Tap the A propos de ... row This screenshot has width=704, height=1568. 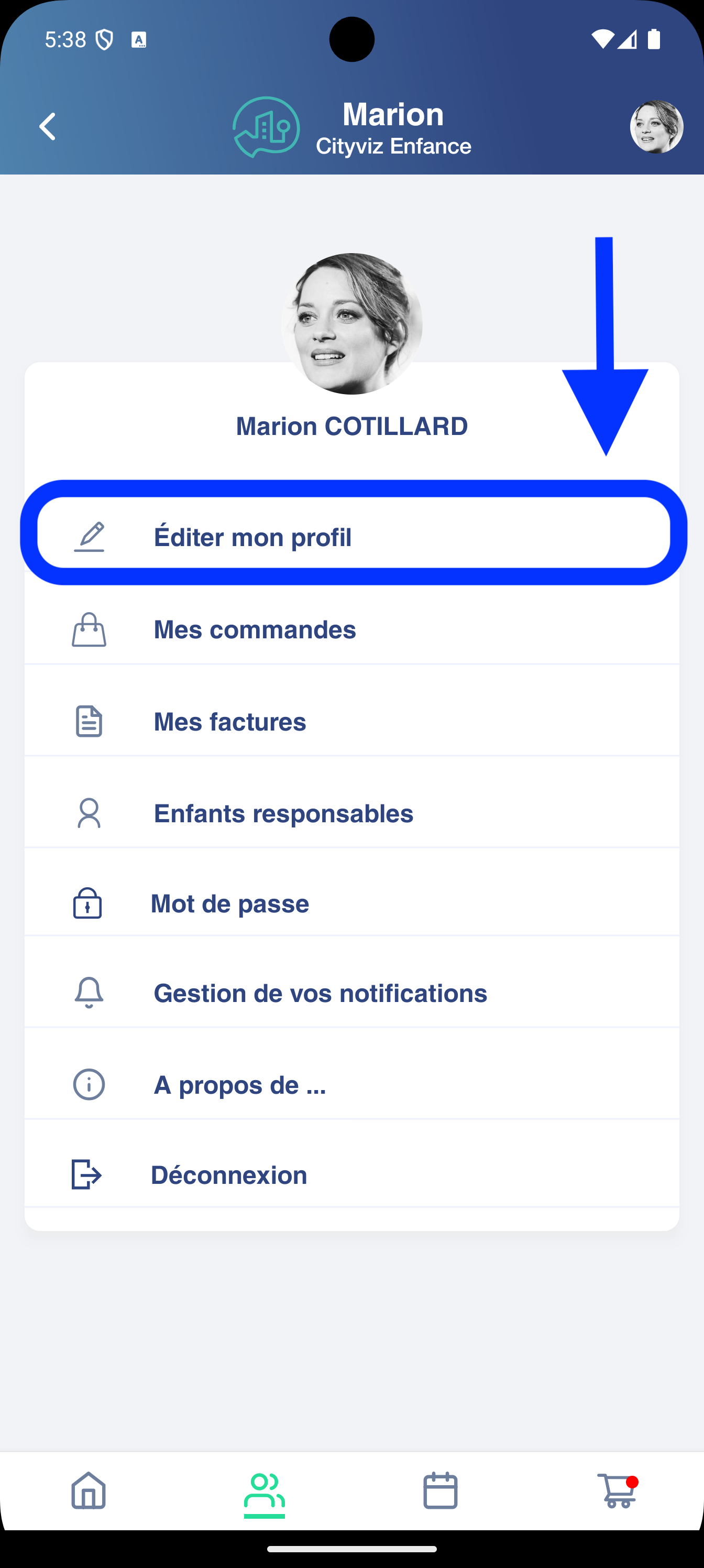point(351,1085)
